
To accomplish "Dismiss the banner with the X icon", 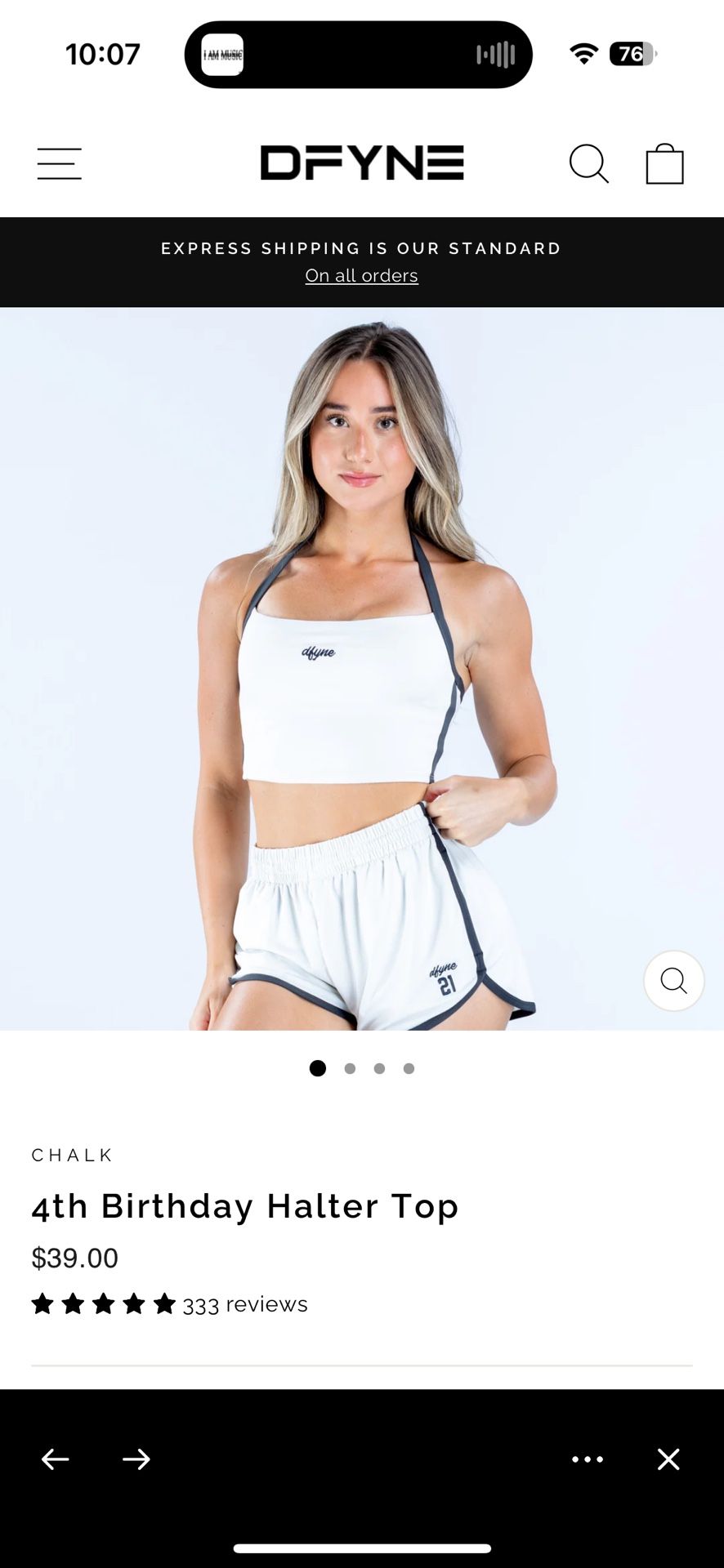I will (668, 1459).
